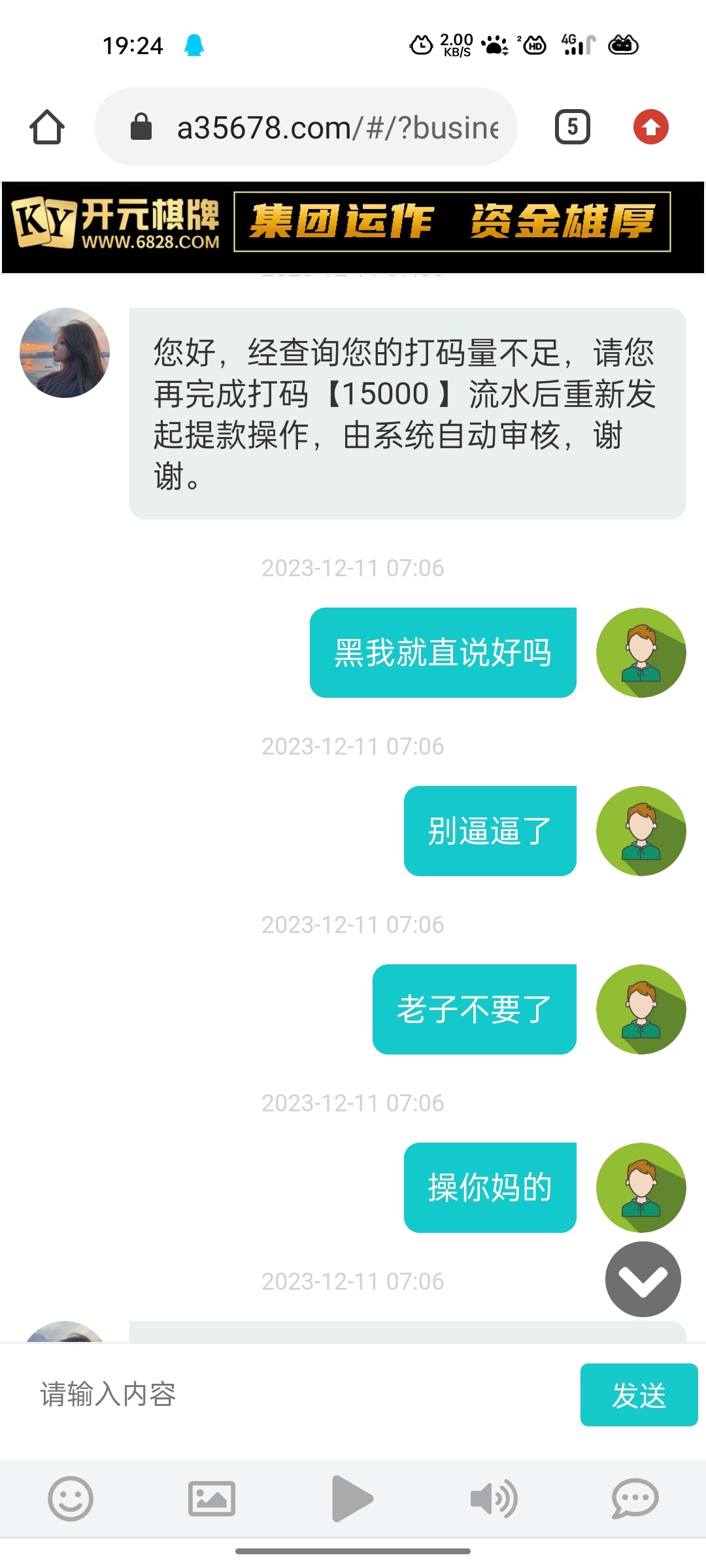Screen dimensions: 706x1568
Task: Tap the red upload arrow icon
Action: click(650, 127)
